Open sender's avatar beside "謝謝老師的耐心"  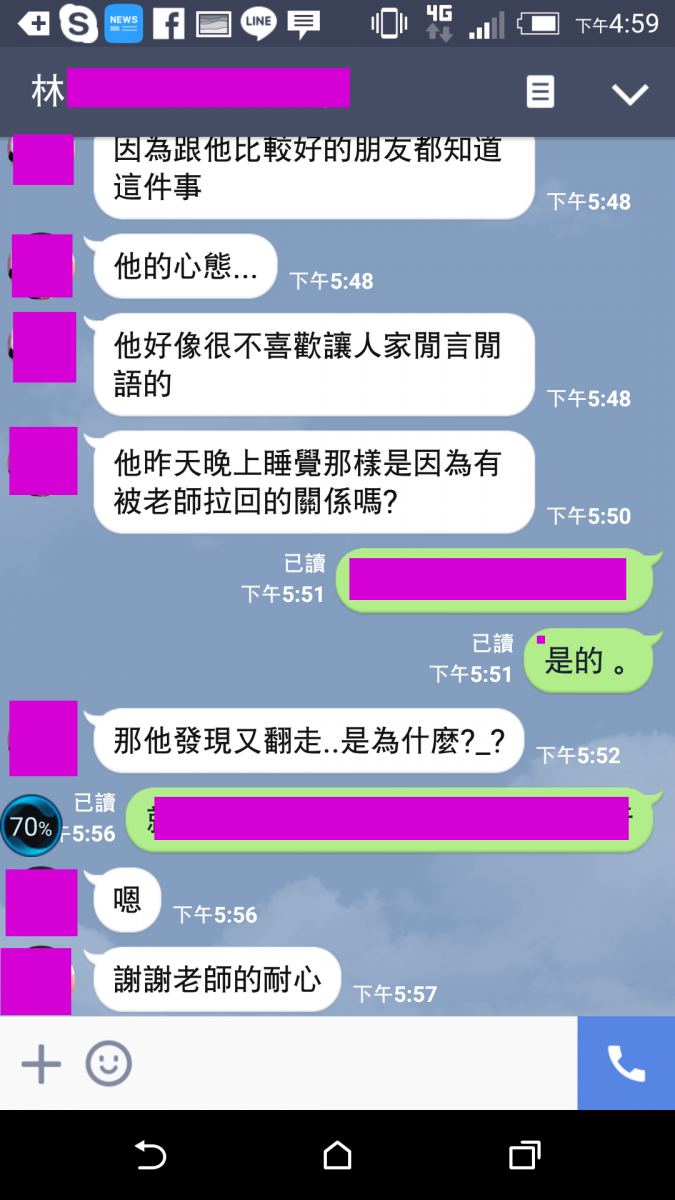coord(37,981)
